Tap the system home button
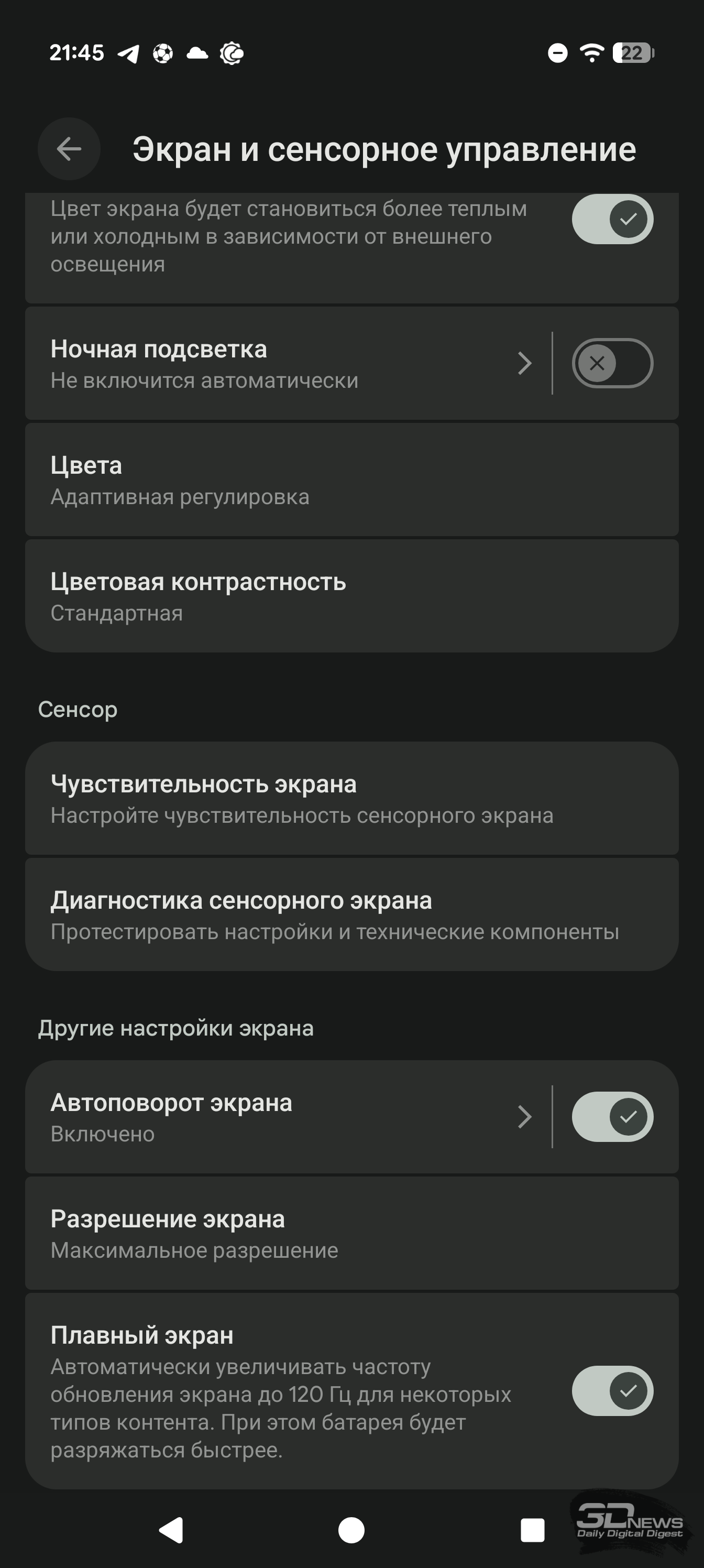This screenshot has height=1568, width=704. [x=351, y=1530]
